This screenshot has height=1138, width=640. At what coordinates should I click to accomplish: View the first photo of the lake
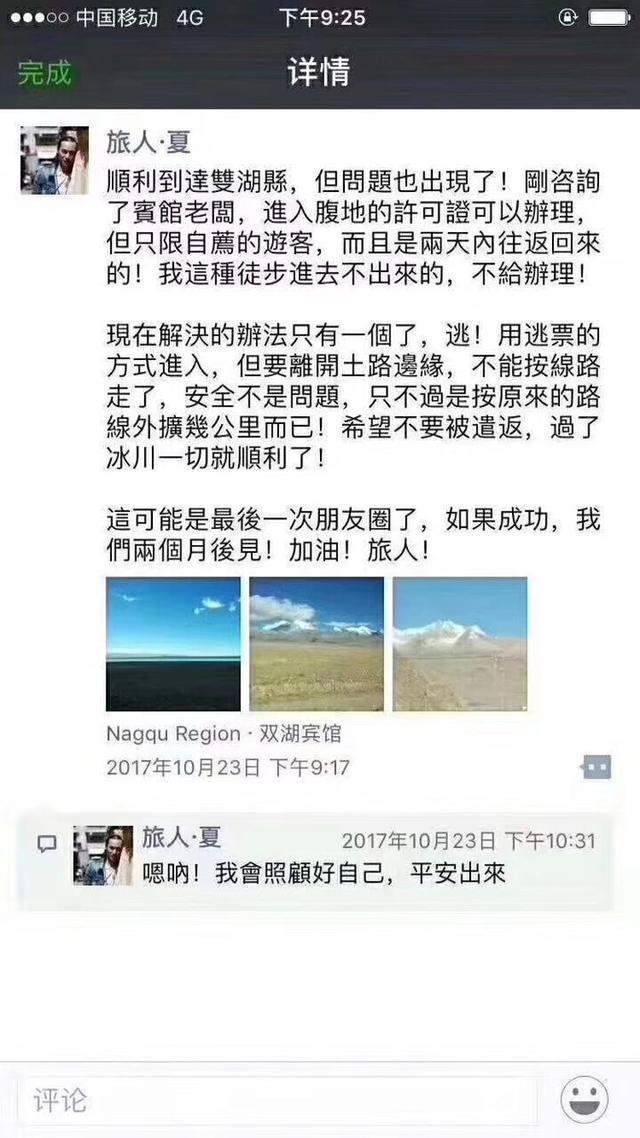173,644
